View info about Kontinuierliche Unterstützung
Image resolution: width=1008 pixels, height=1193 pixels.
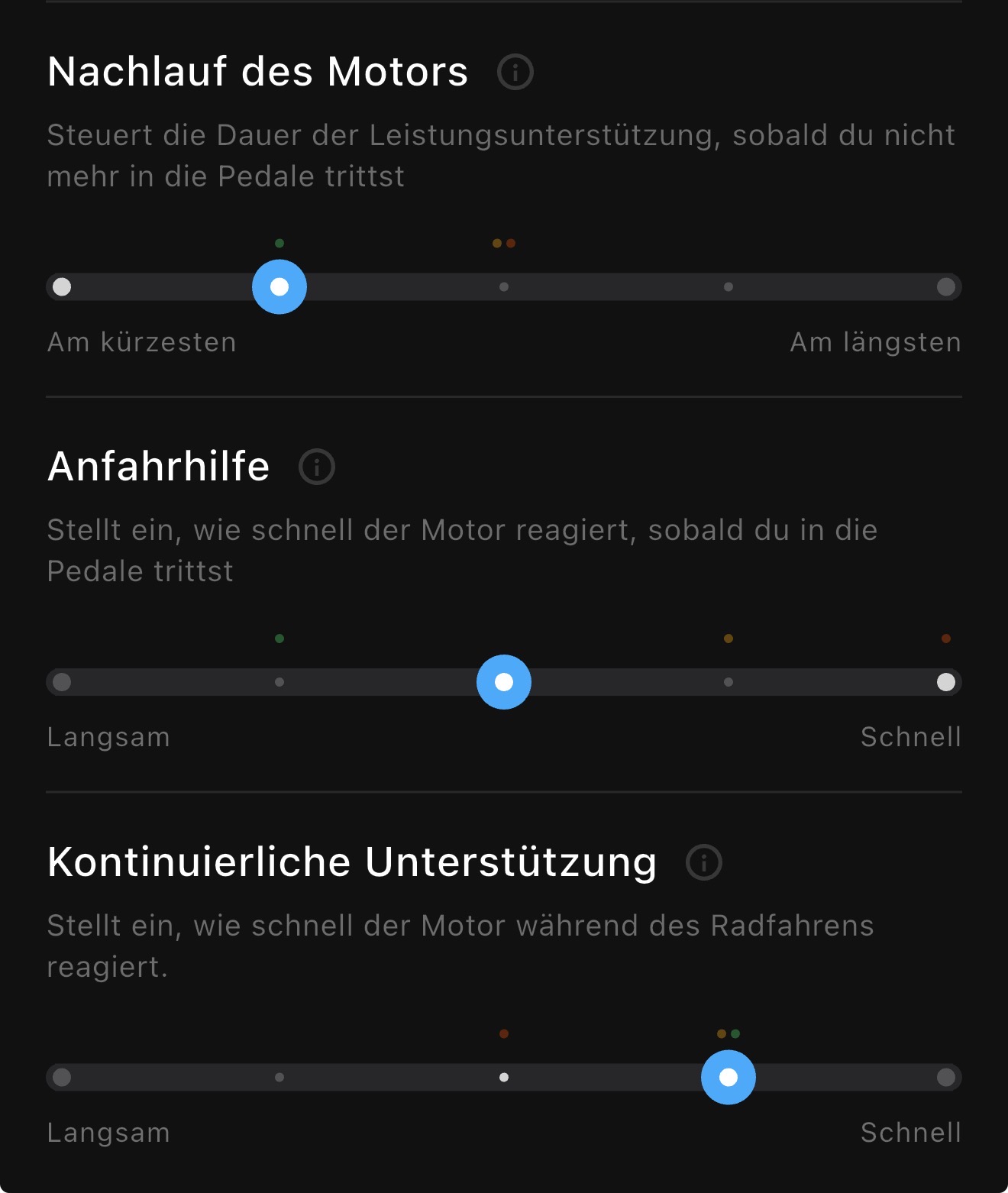pos(703,862)
